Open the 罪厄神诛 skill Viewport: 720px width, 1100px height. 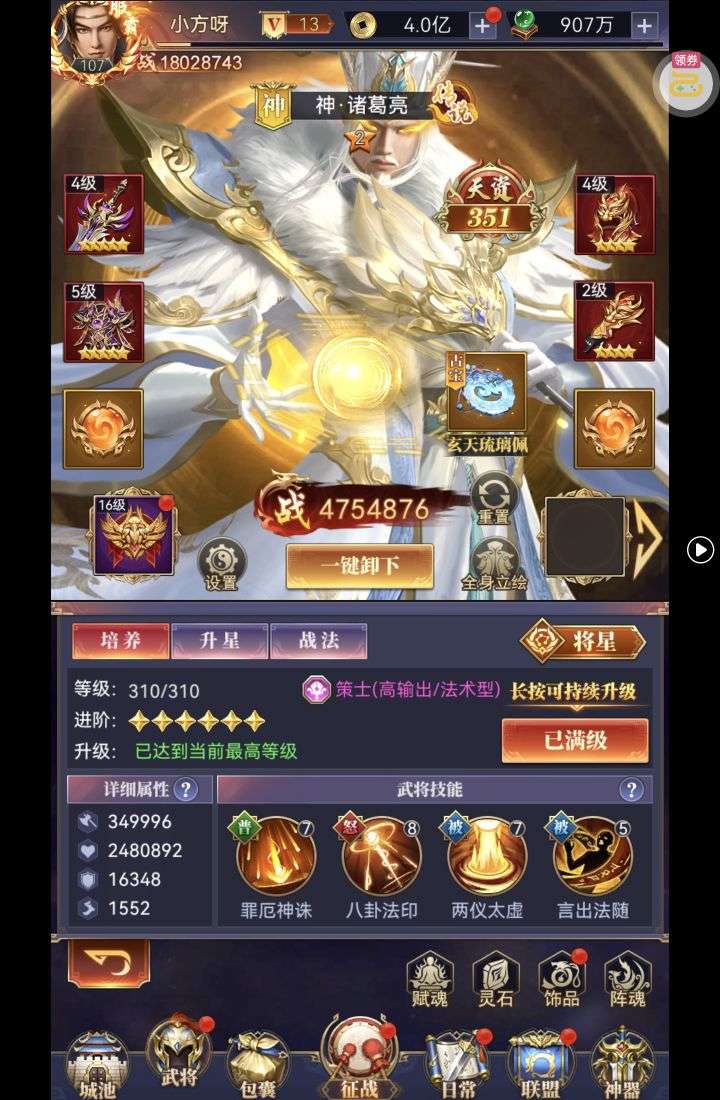point(275,857)
